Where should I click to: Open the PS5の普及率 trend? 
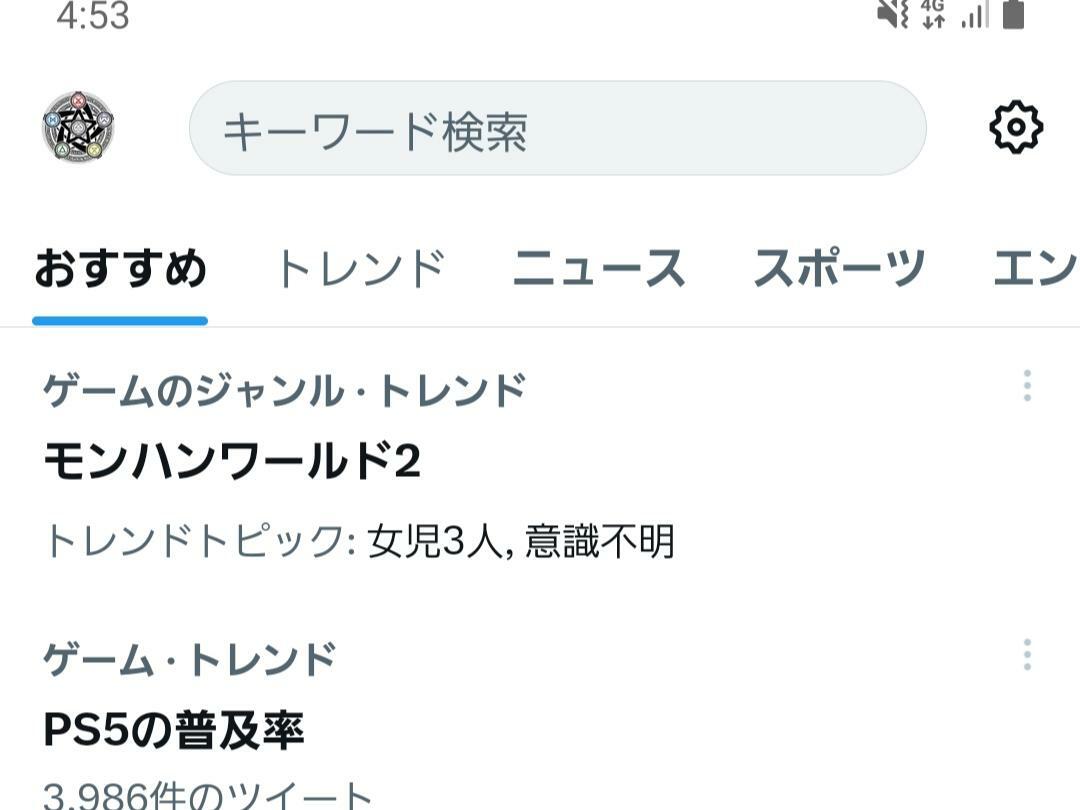pos(174,731)
